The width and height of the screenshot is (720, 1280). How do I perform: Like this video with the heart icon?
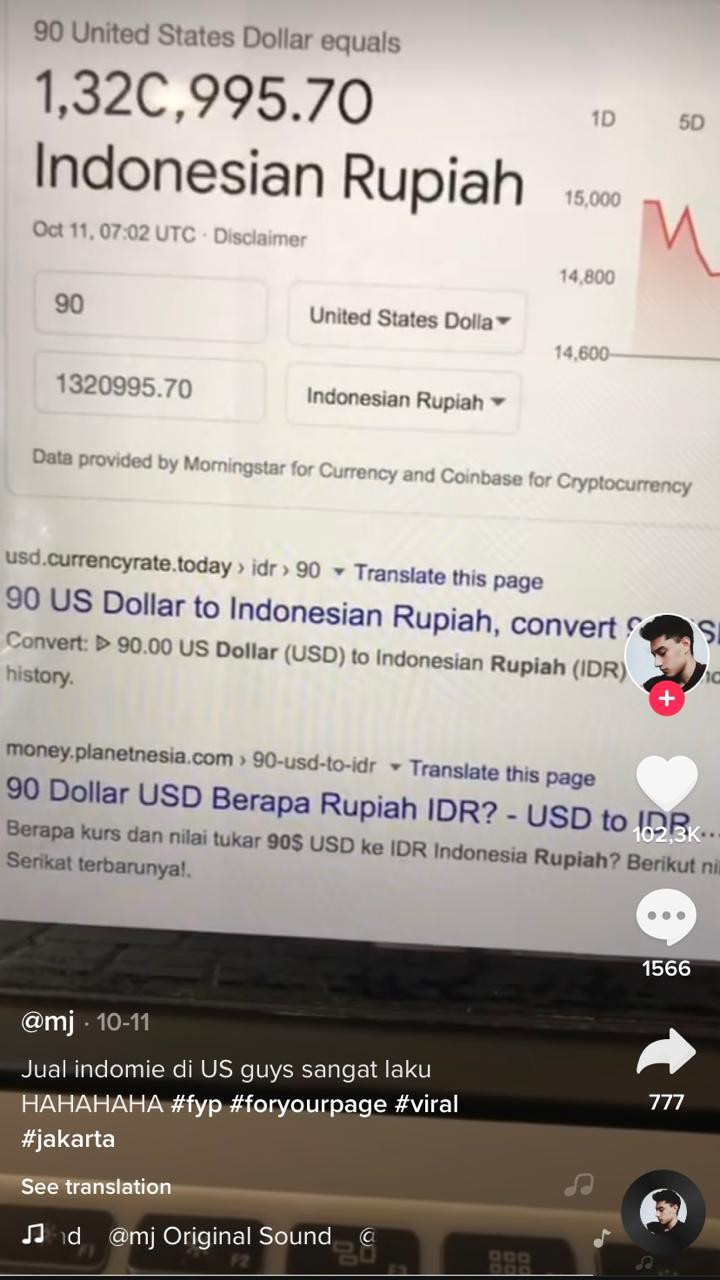(x=667, y=783)
